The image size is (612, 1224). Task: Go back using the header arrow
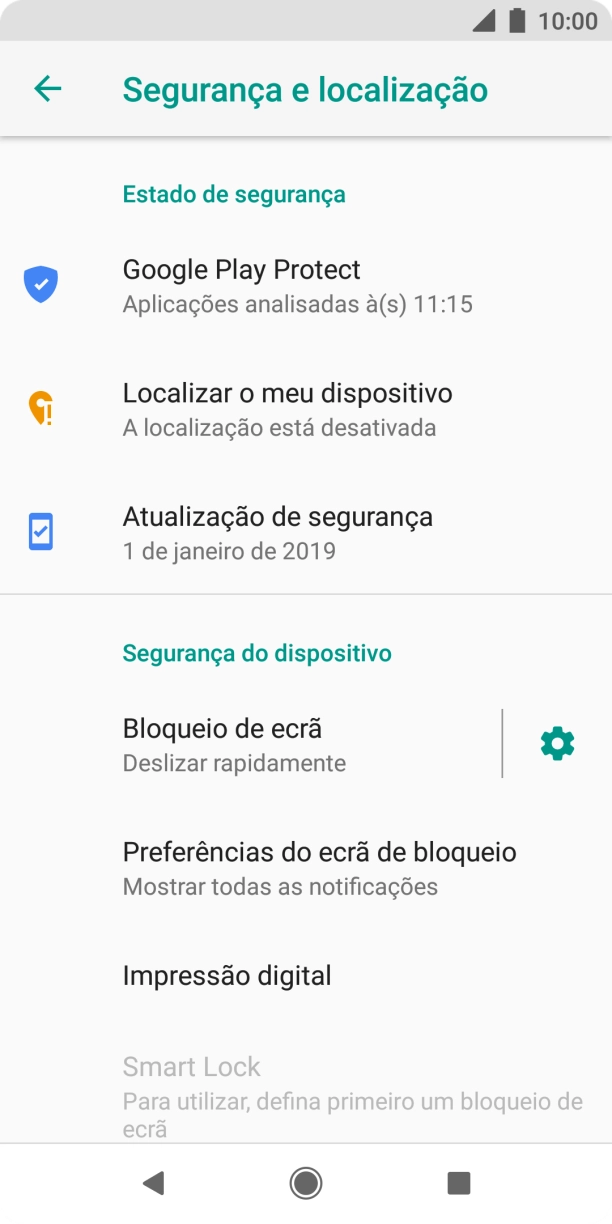47,89
